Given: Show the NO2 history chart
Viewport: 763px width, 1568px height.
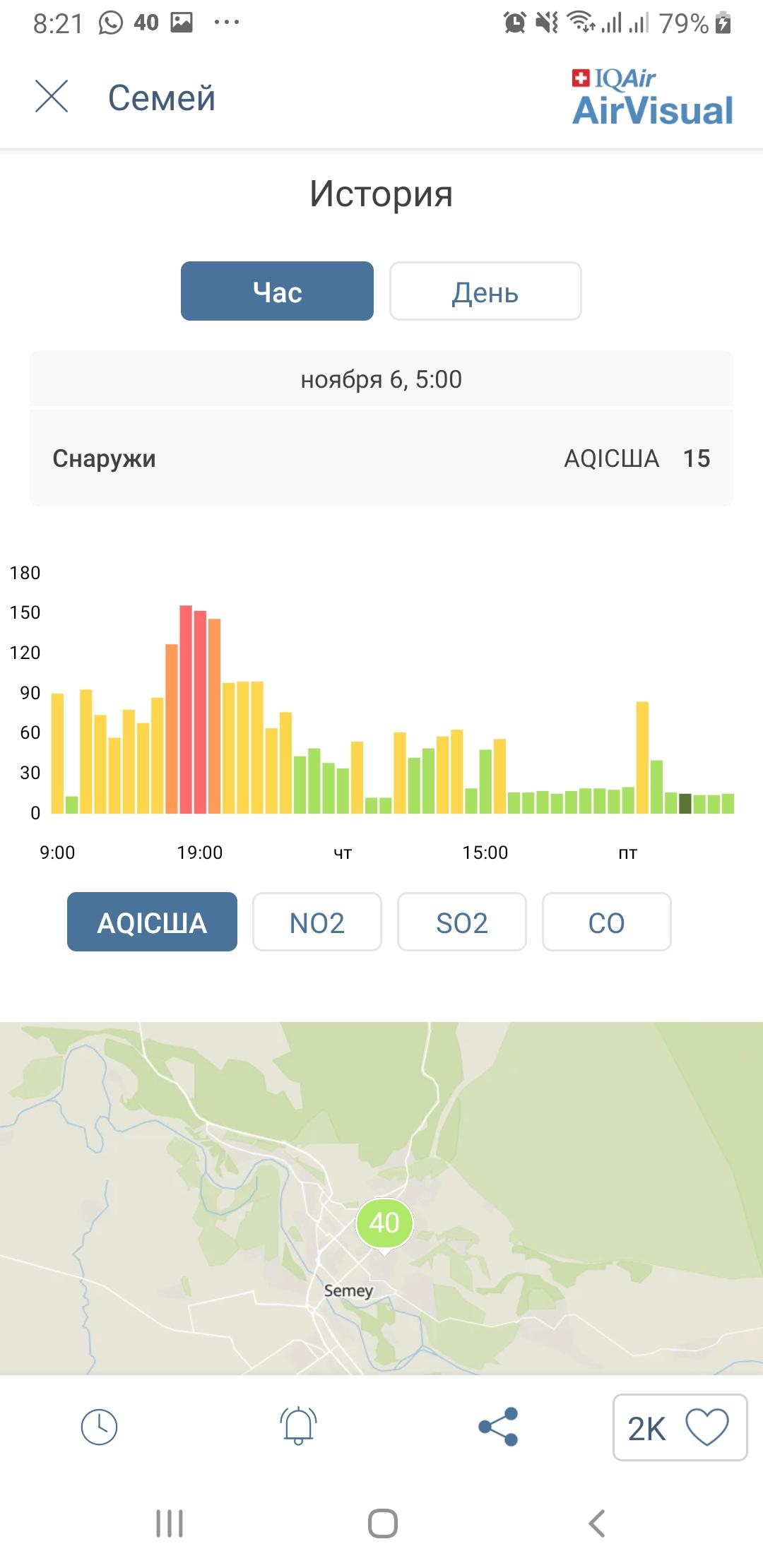Looking at the screenshot, I should click(x=317, y=922).
